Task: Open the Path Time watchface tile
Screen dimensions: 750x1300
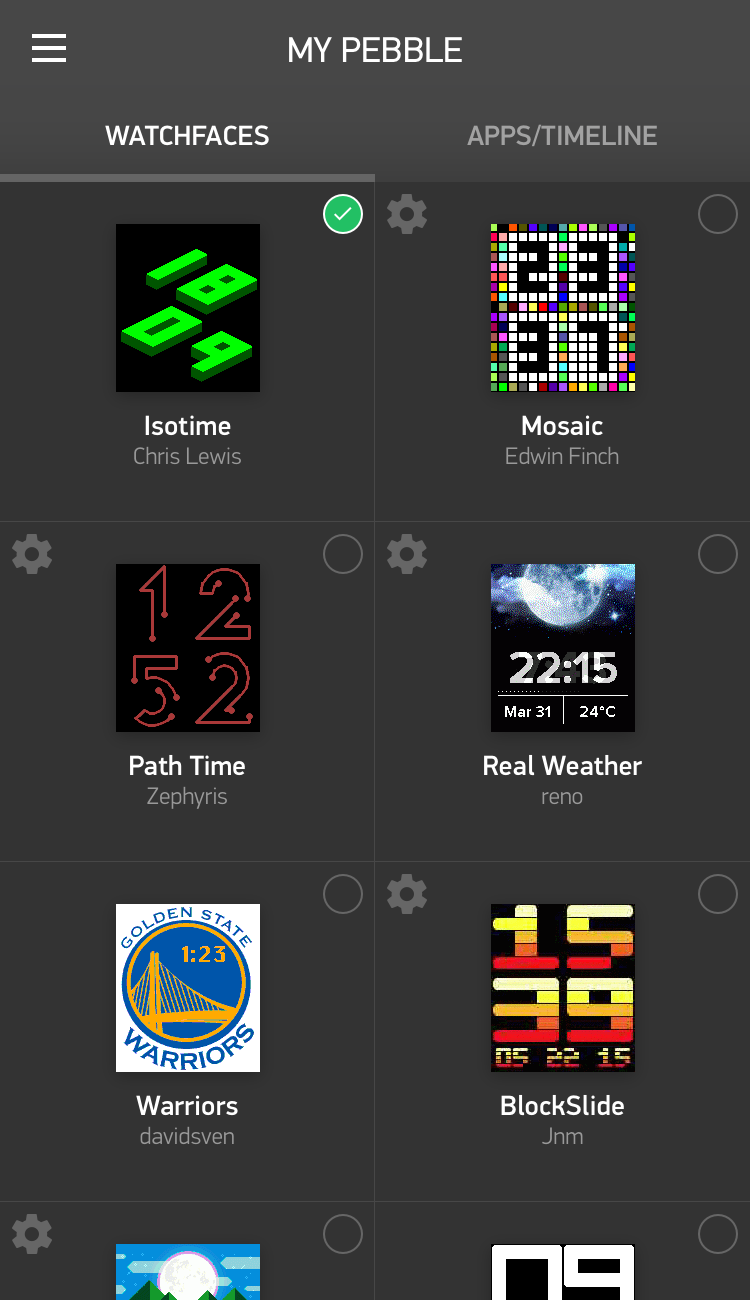Action: pyautogui.click(x=188, y=648)
